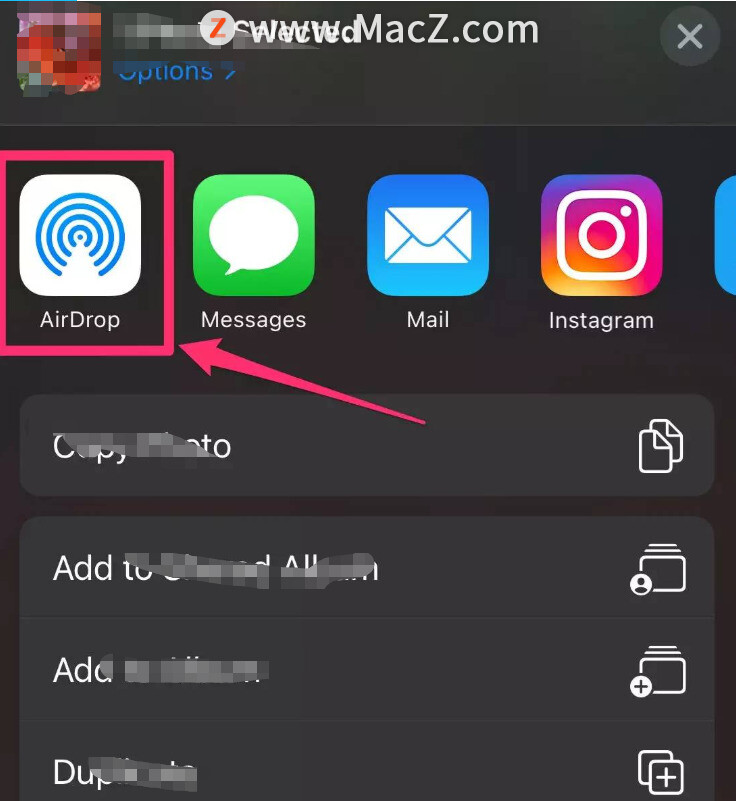This screenshot has height=801, width=736.
Task: Share via AirDrop
Action: pyautogui.click(x=80, y=236)
